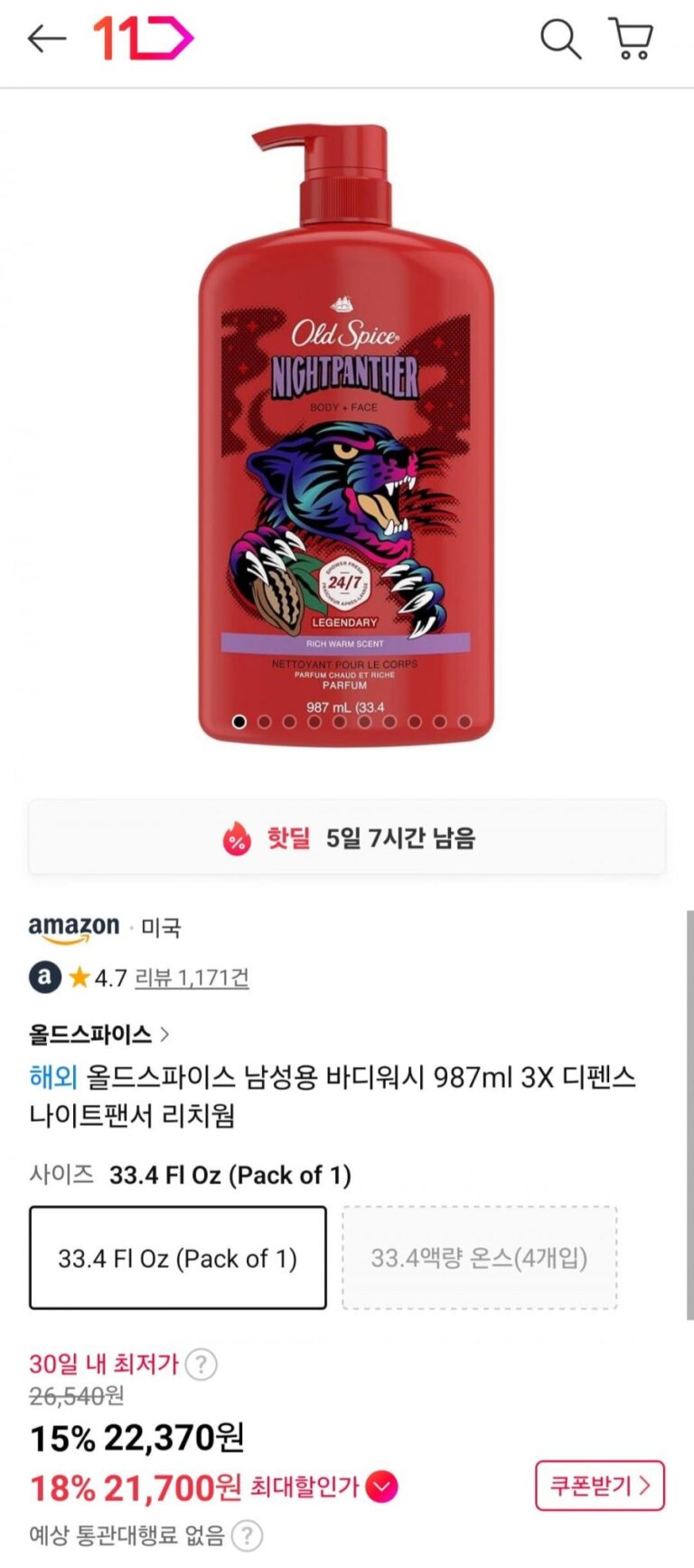Open the shopping cart

[632, 39]
